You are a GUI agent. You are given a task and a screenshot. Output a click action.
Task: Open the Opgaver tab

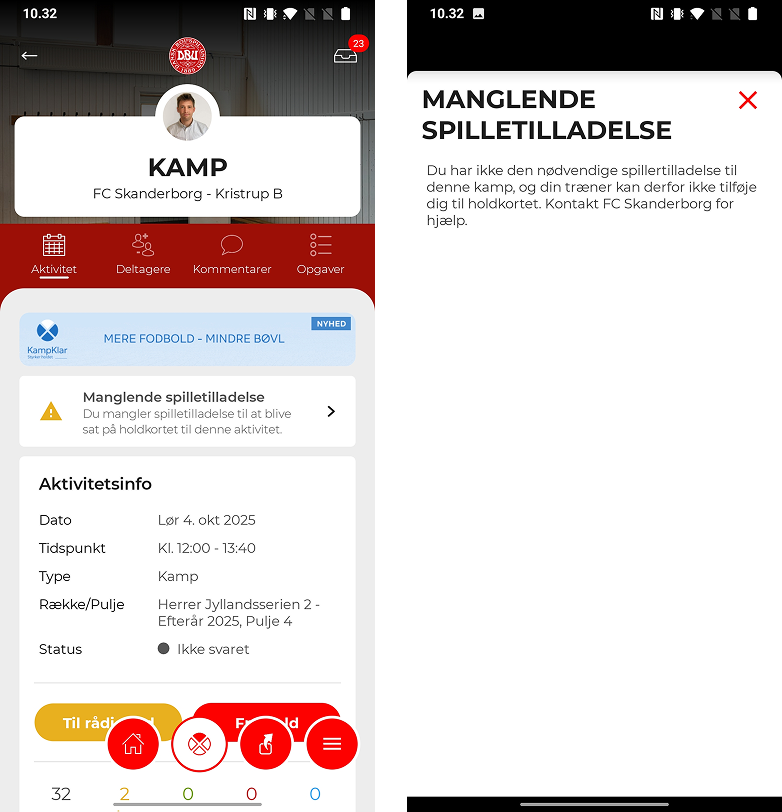pyautogui.click(x=320, y=254)
